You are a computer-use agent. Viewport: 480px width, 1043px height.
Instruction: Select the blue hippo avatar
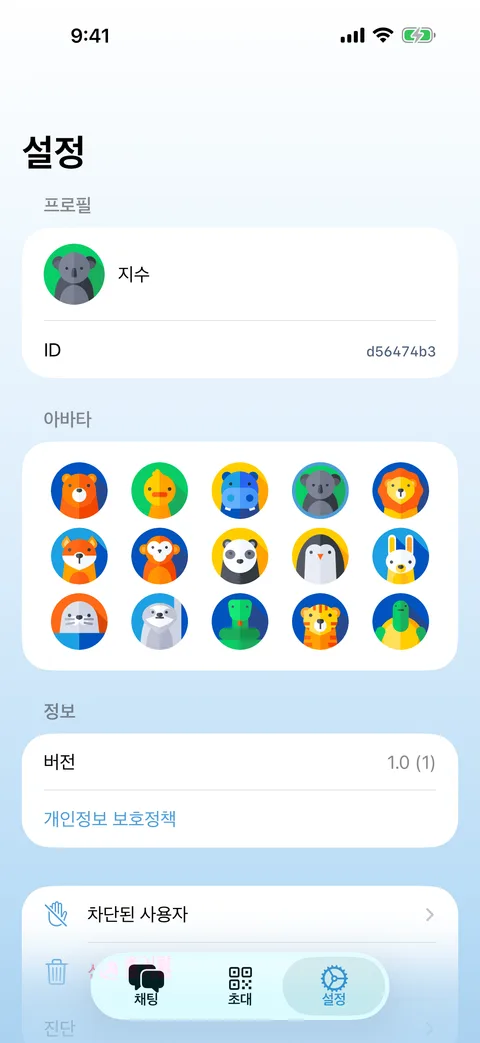pyautogui.click(x=240, y=490)
